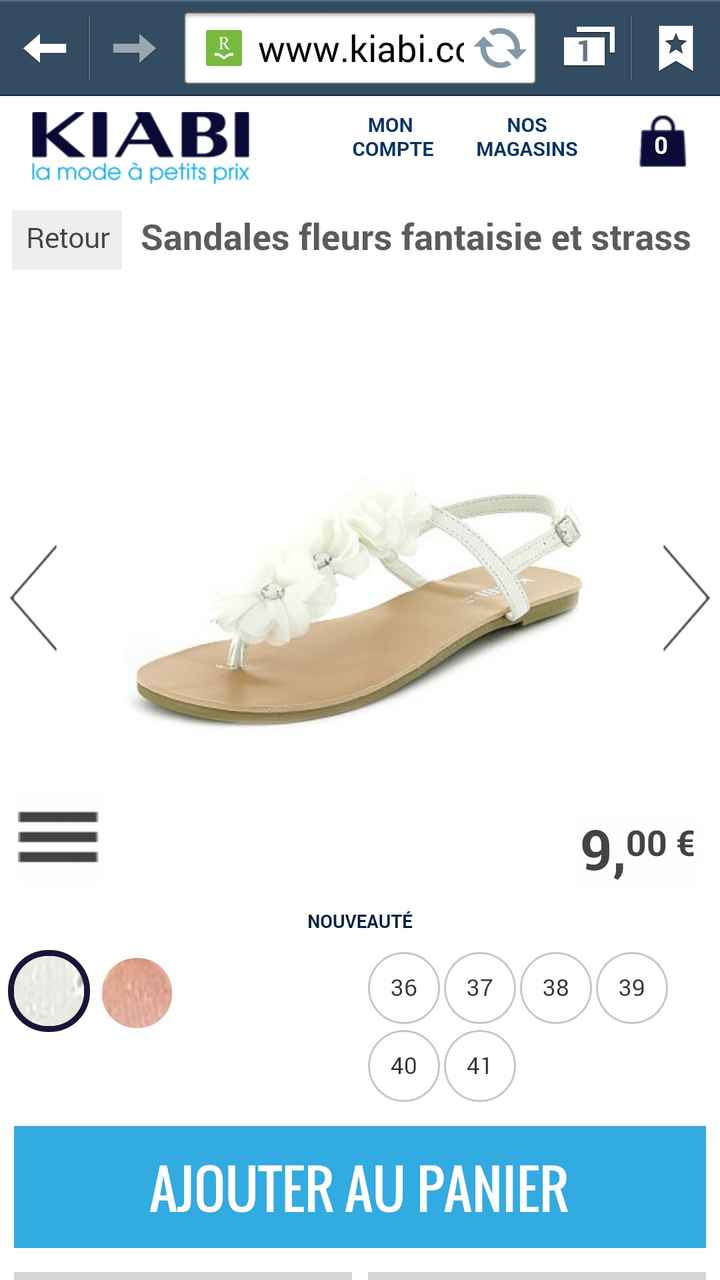
Task: Tap the KIABI logo to go home
Action: (x=140, y=145)
